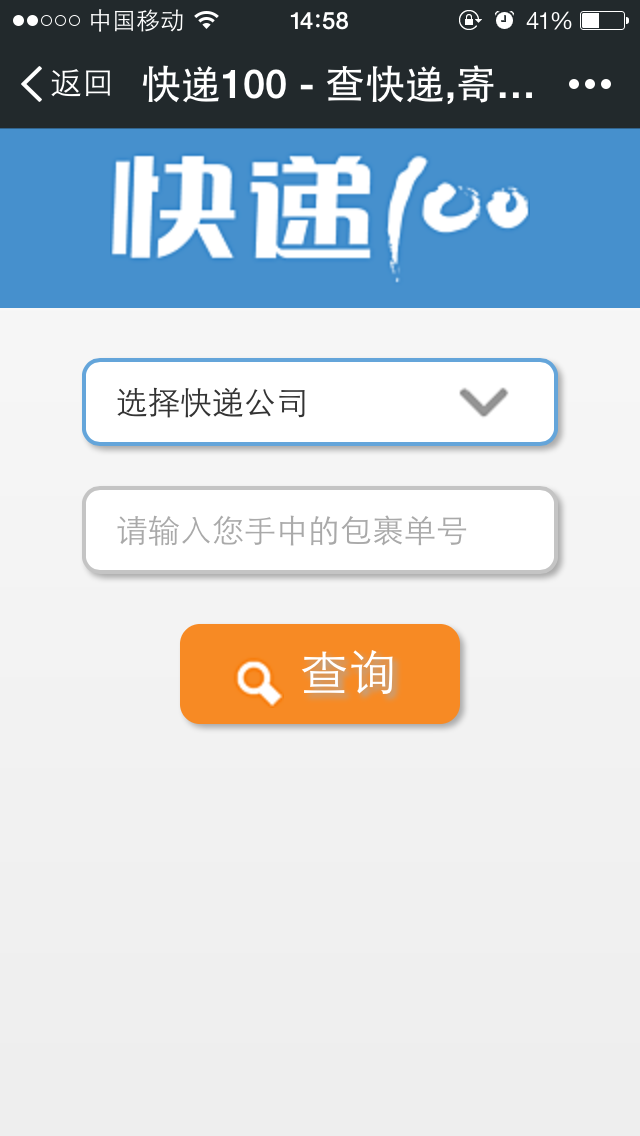Open the three-dot overflow menu
This screenshot has width=640, height=1136.
pyautogui.click(x=590, y=84)
